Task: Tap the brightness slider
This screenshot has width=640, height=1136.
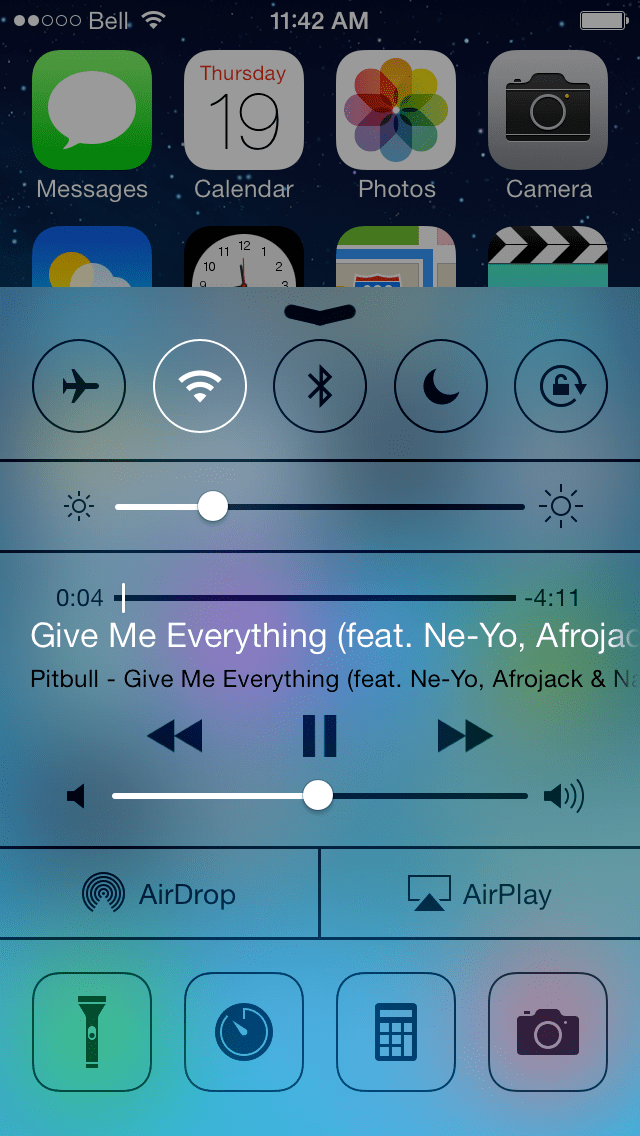Action: tap(213, 507)
